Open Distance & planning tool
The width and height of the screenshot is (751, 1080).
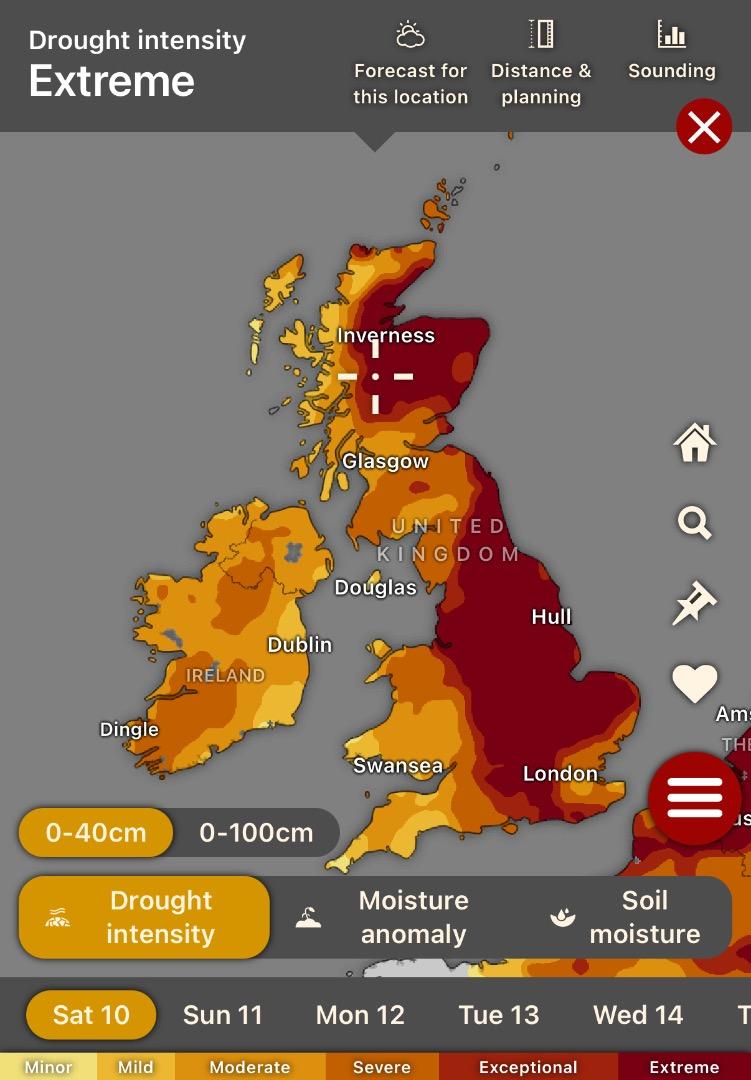541,65
